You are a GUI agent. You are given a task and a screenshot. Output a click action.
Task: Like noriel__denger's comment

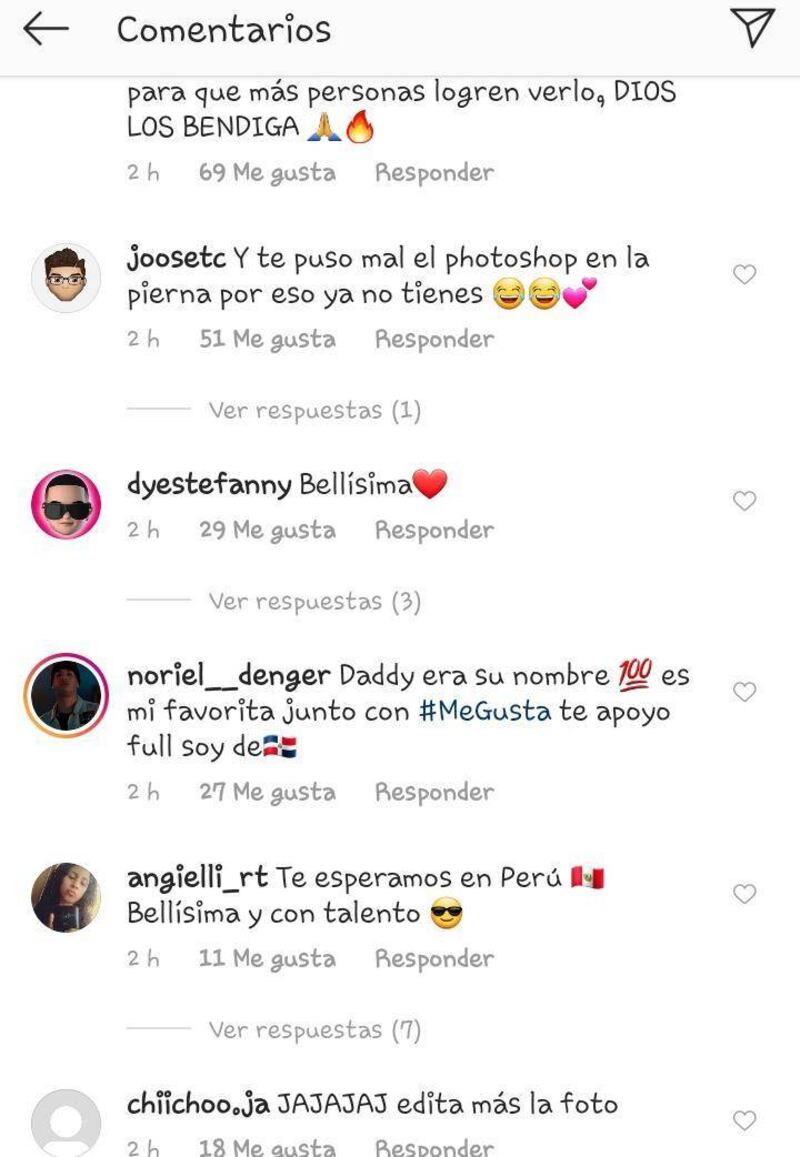point(745,691)
